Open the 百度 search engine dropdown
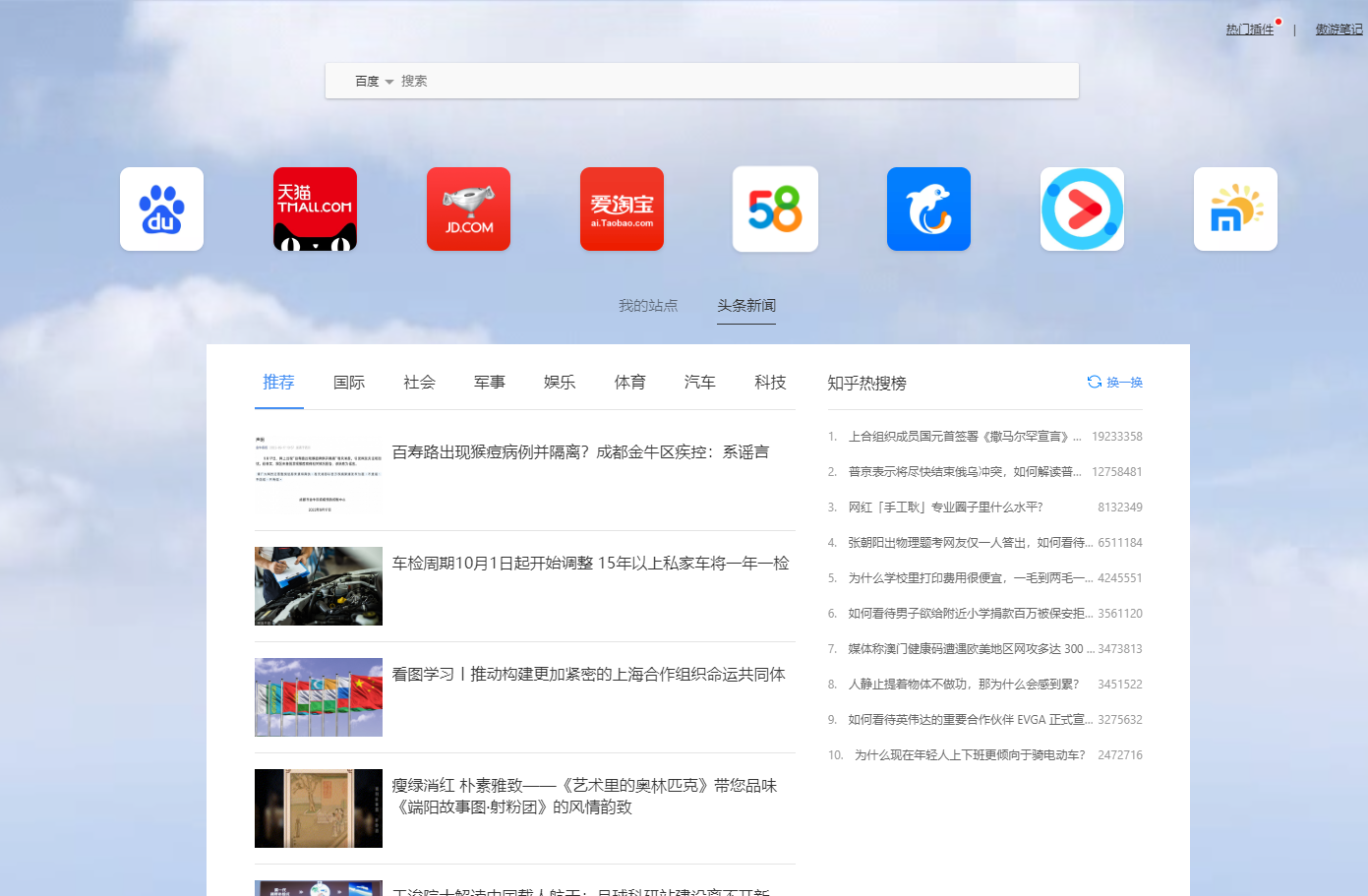Viewport: 1368px width, 896px height. coord(374,81)
